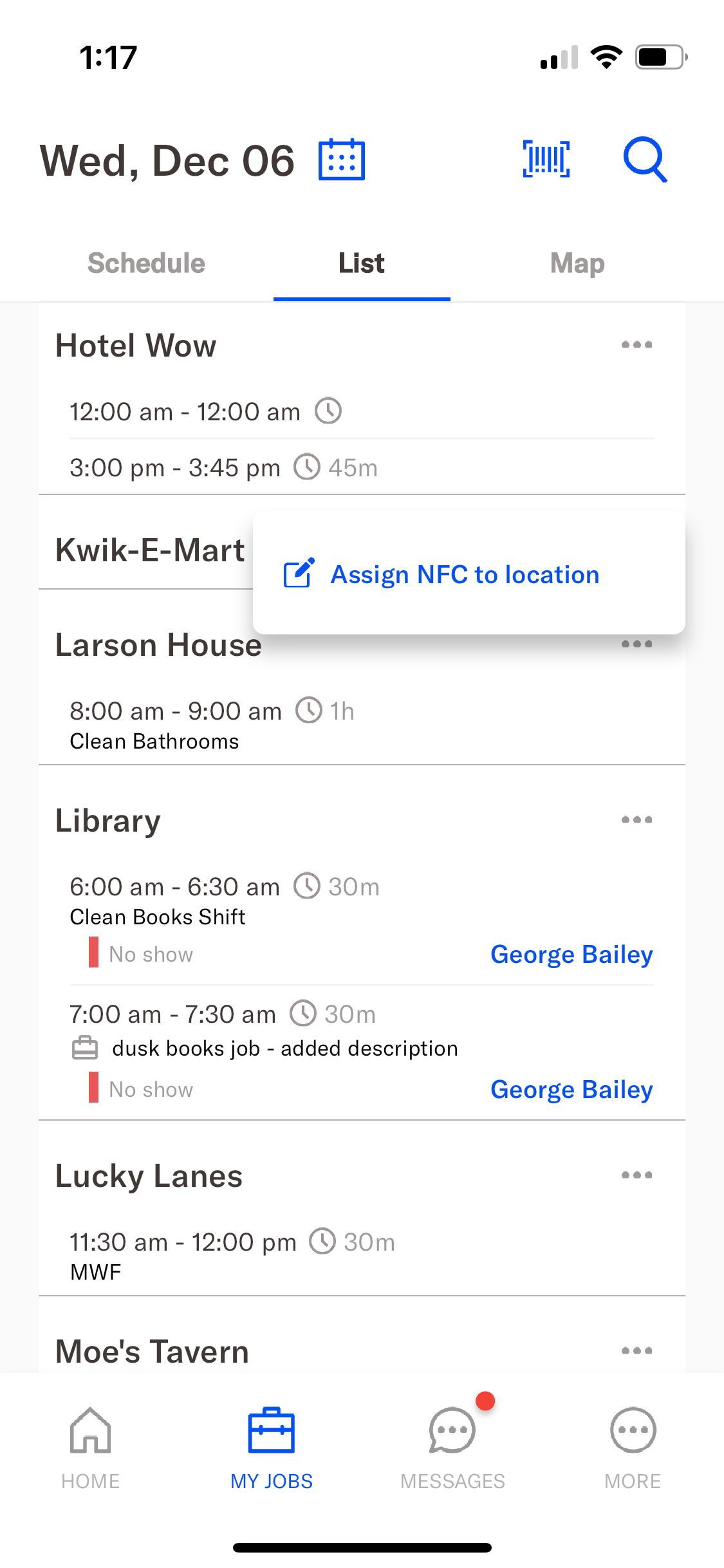Switch to the Schedule tab
The width and height of the screenshot is (724, 1568).
[146, 263]
